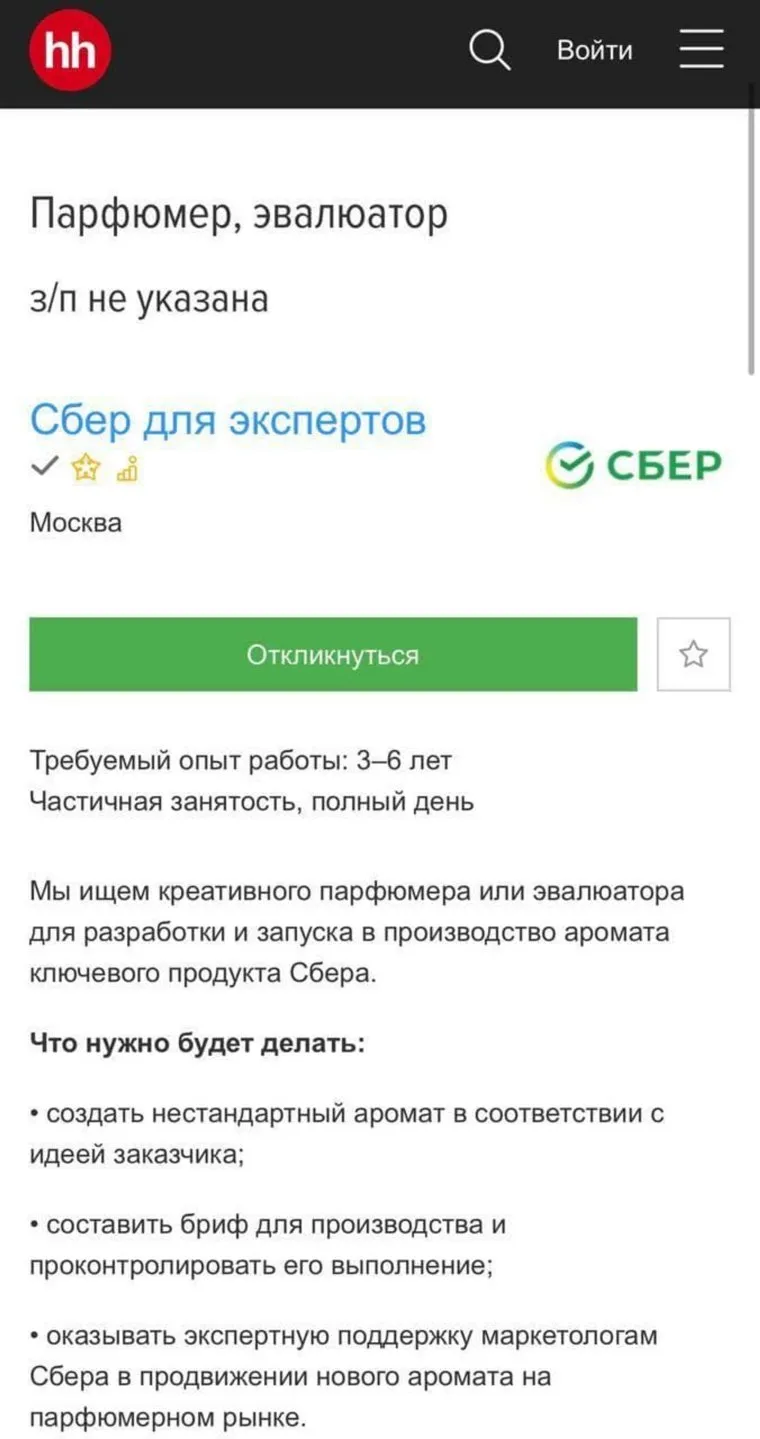Go to the hh homepage via logo

[69, 50]
